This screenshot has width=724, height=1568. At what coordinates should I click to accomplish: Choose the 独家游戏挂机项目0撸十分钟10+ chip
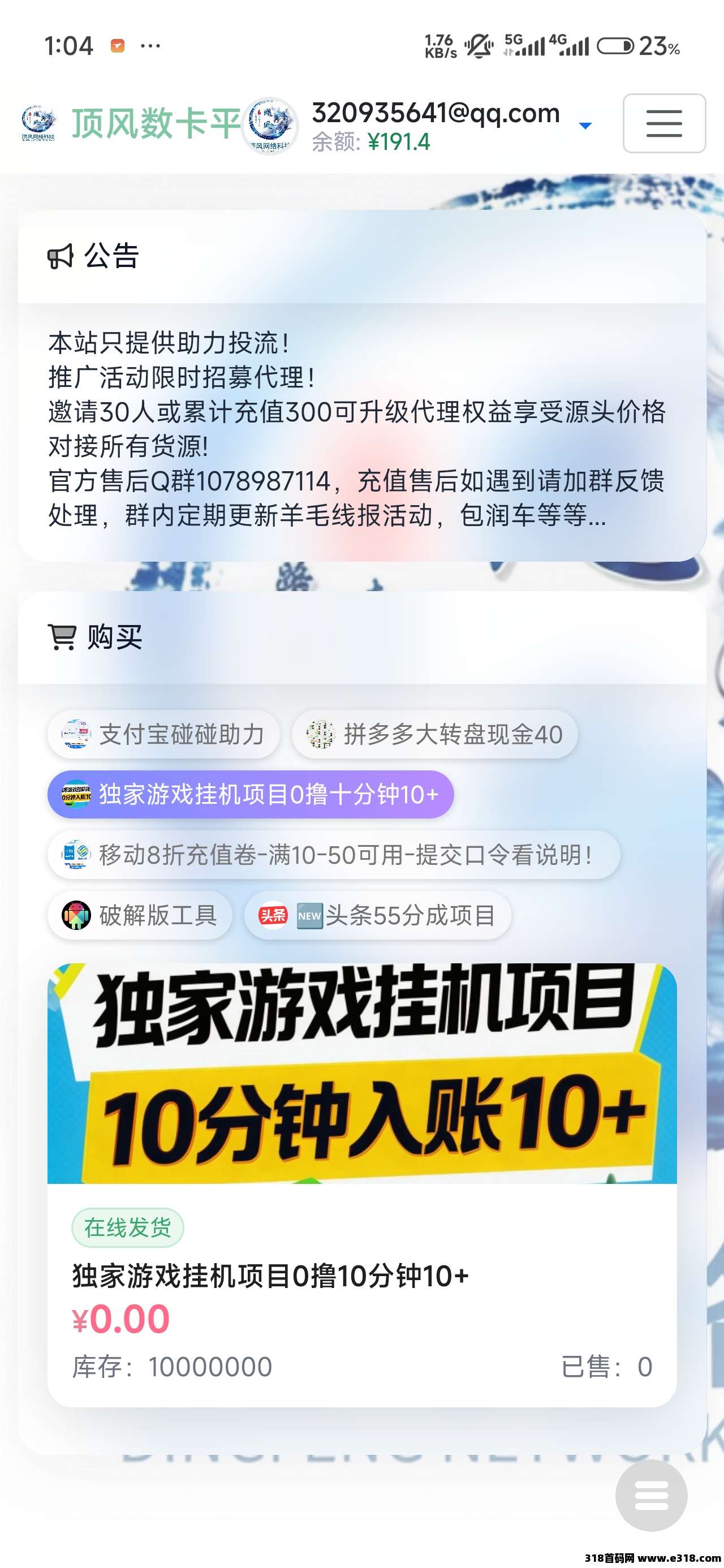pos(250,794)
